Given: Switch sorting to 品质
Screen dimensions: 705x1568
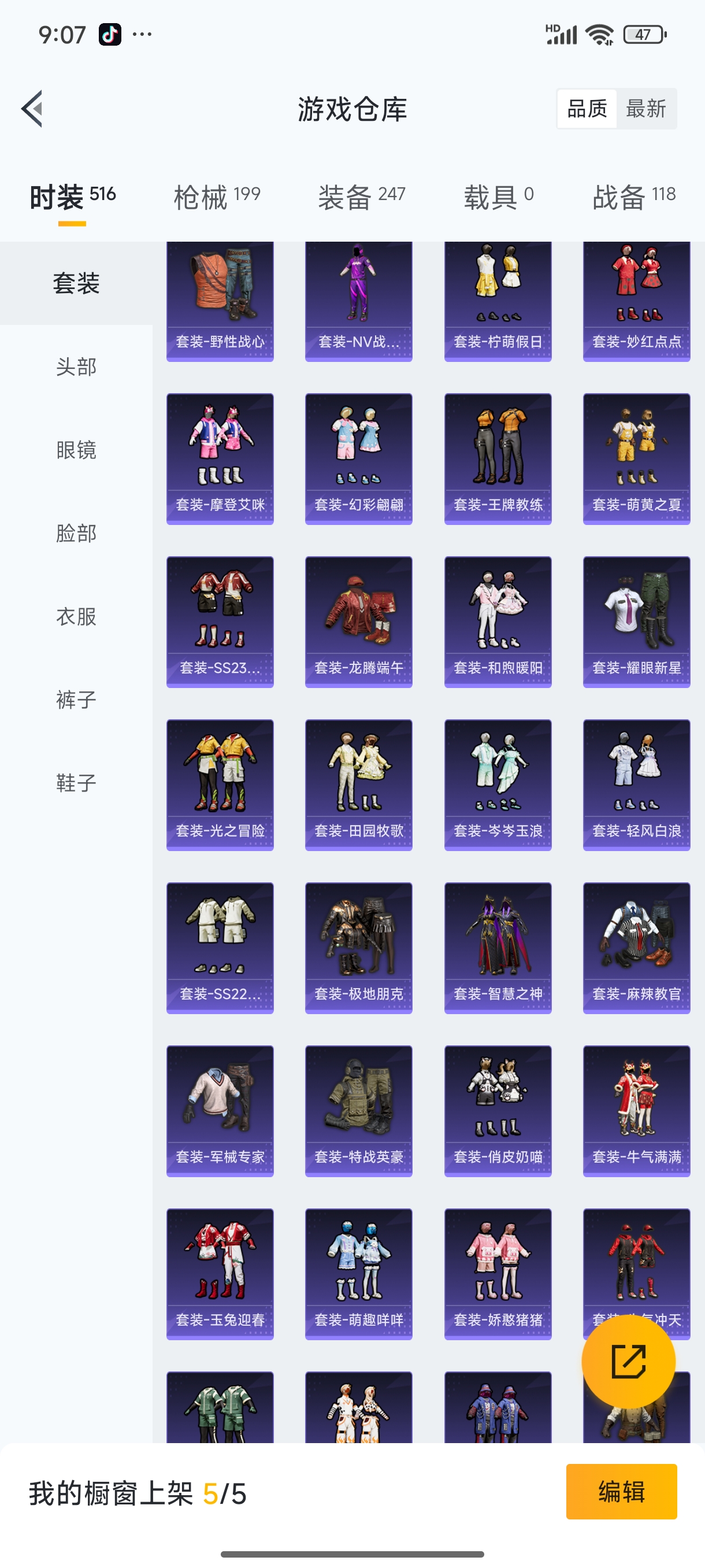Looking at the screenshot, I should (587, 108).
